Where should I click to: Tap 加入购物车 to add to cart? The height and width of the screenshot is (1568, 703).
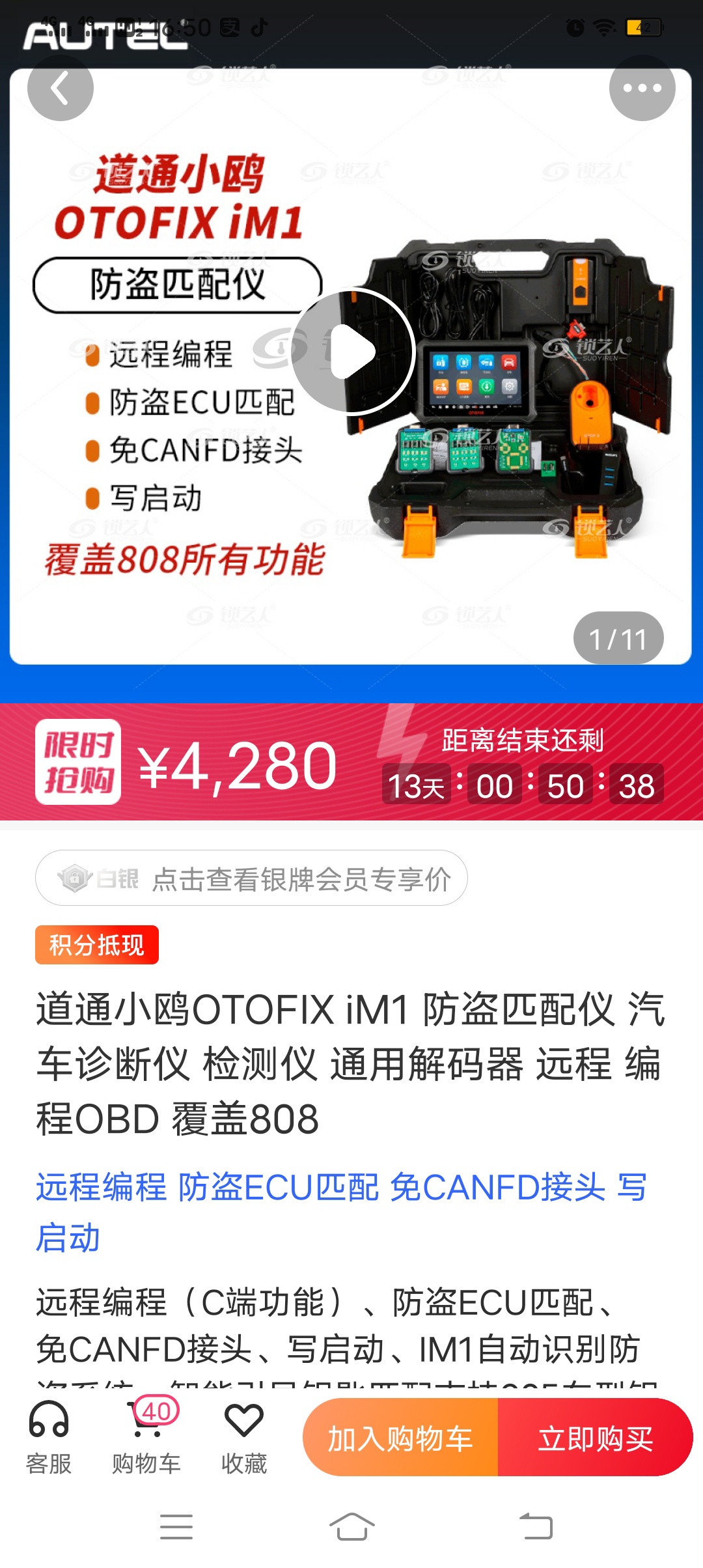pos(400,1438)
